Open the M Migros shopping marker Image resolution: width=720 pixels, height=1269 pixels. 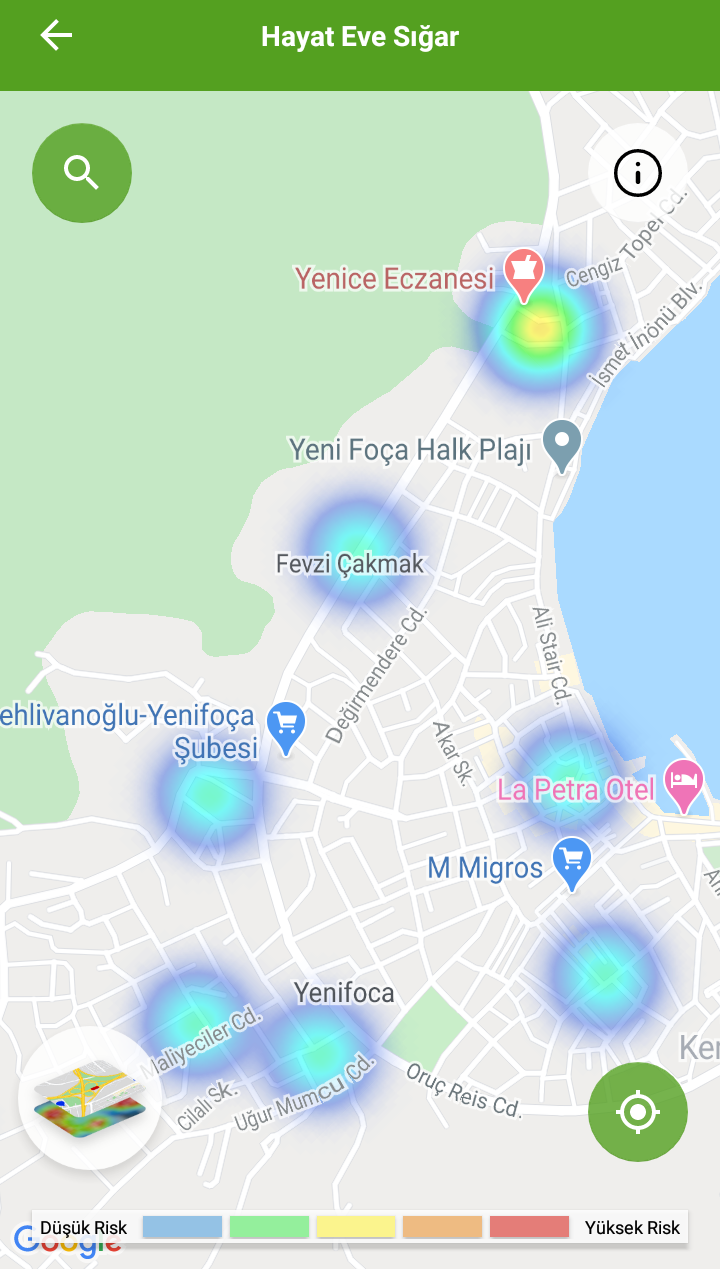(572, 862)
